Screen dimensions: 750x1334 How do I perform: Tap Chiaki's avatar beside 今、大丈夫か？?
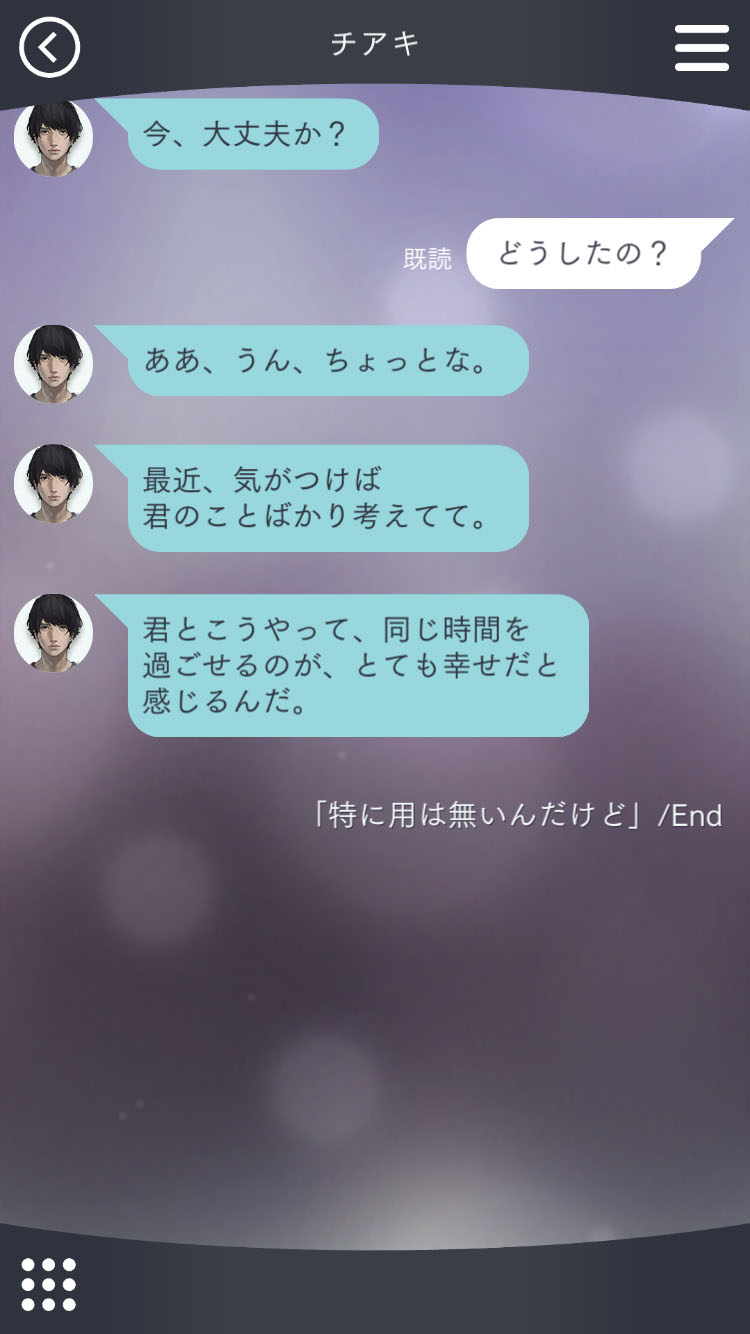[53, 137]
